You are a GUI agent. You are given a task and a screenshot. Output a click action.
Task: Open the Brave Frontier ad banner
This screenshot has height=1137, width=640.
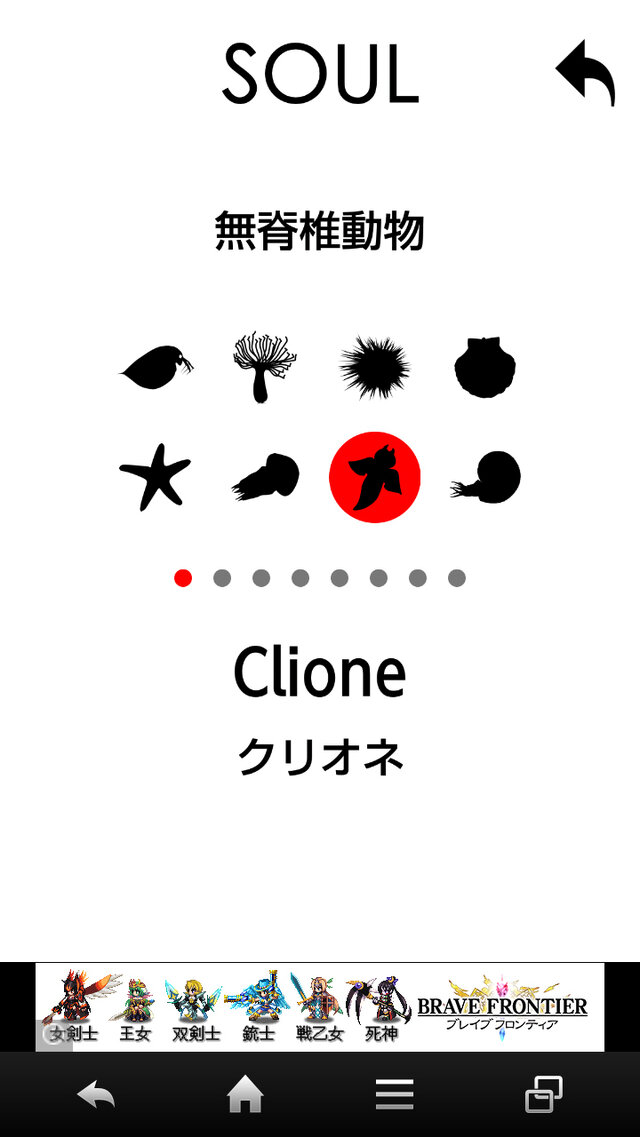[320, 1006]
